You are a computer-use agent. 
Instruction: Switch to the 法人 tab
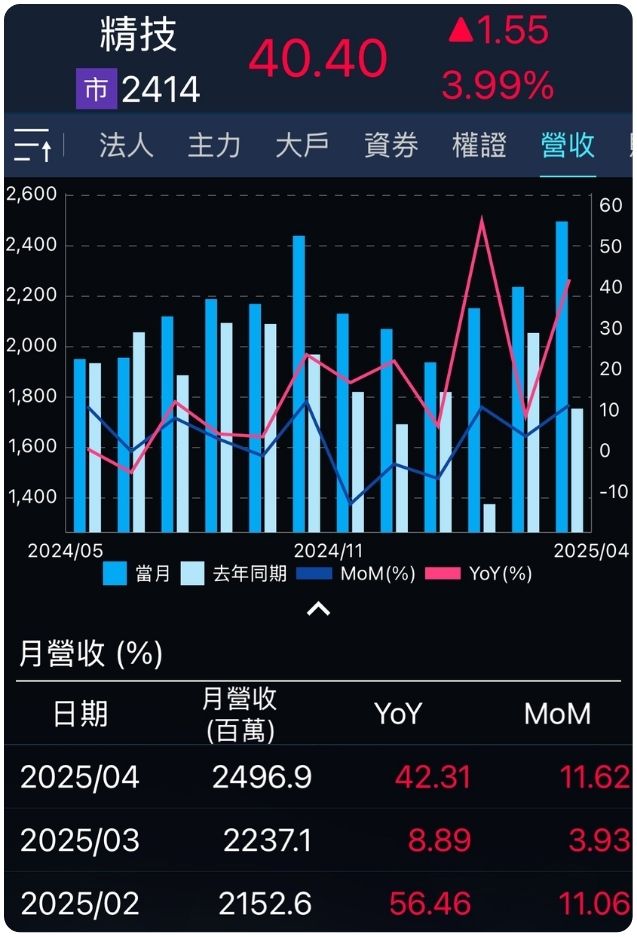click(126, 146)
